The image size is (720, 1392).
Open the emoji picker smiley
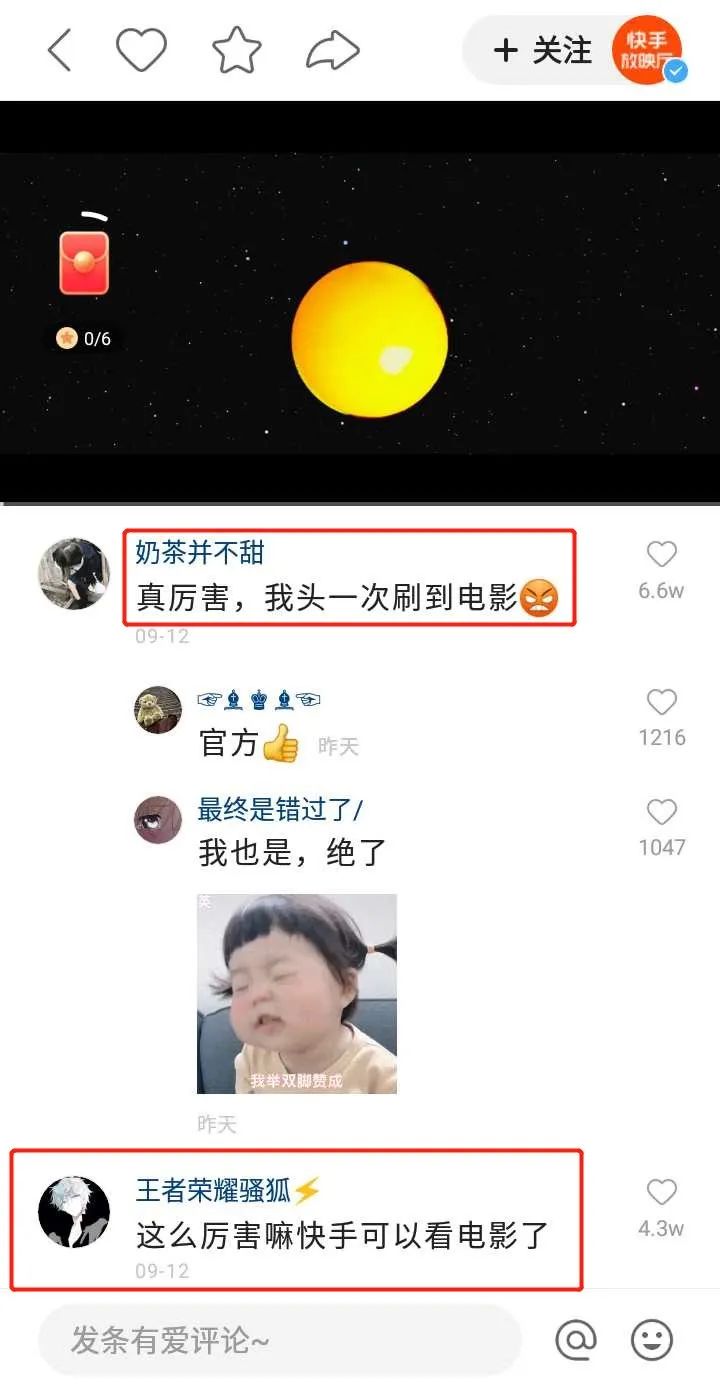(652, 1340)
